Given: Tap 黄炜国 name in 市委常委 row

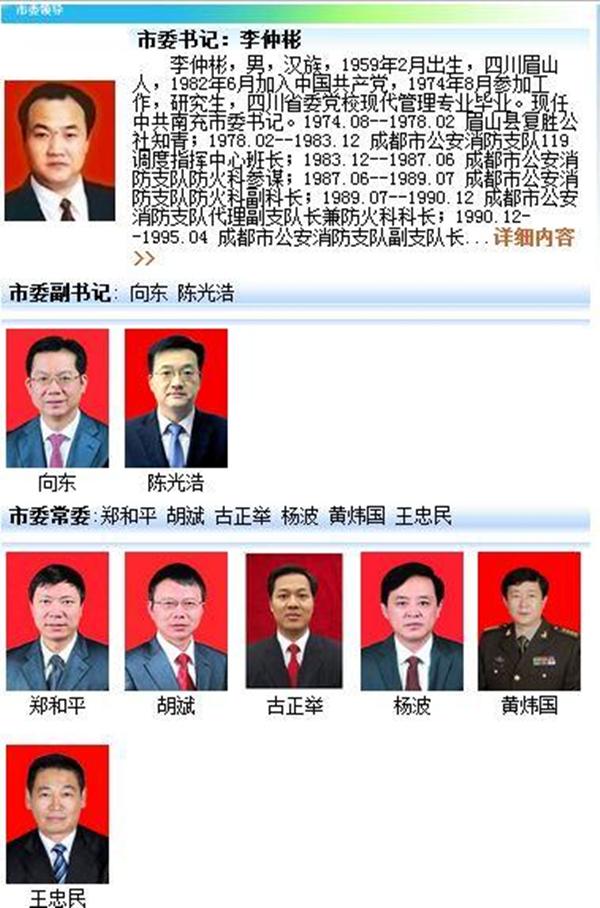Looking at the screenshot, I should tap(357, 516).
